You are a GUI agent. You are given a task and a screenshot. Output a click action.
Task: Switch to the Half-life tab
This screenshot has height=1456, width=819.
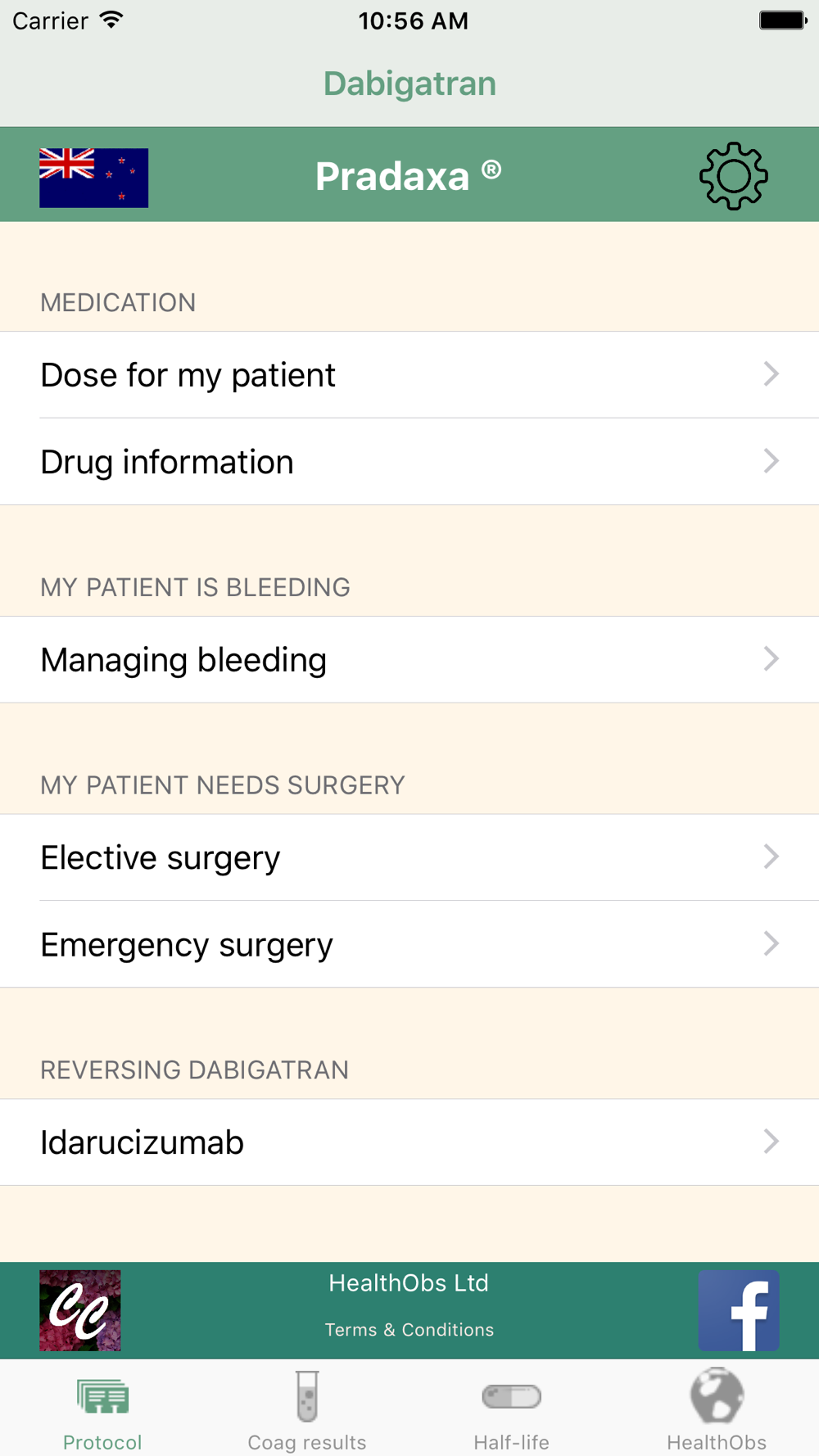click(x=512, y=1410)
